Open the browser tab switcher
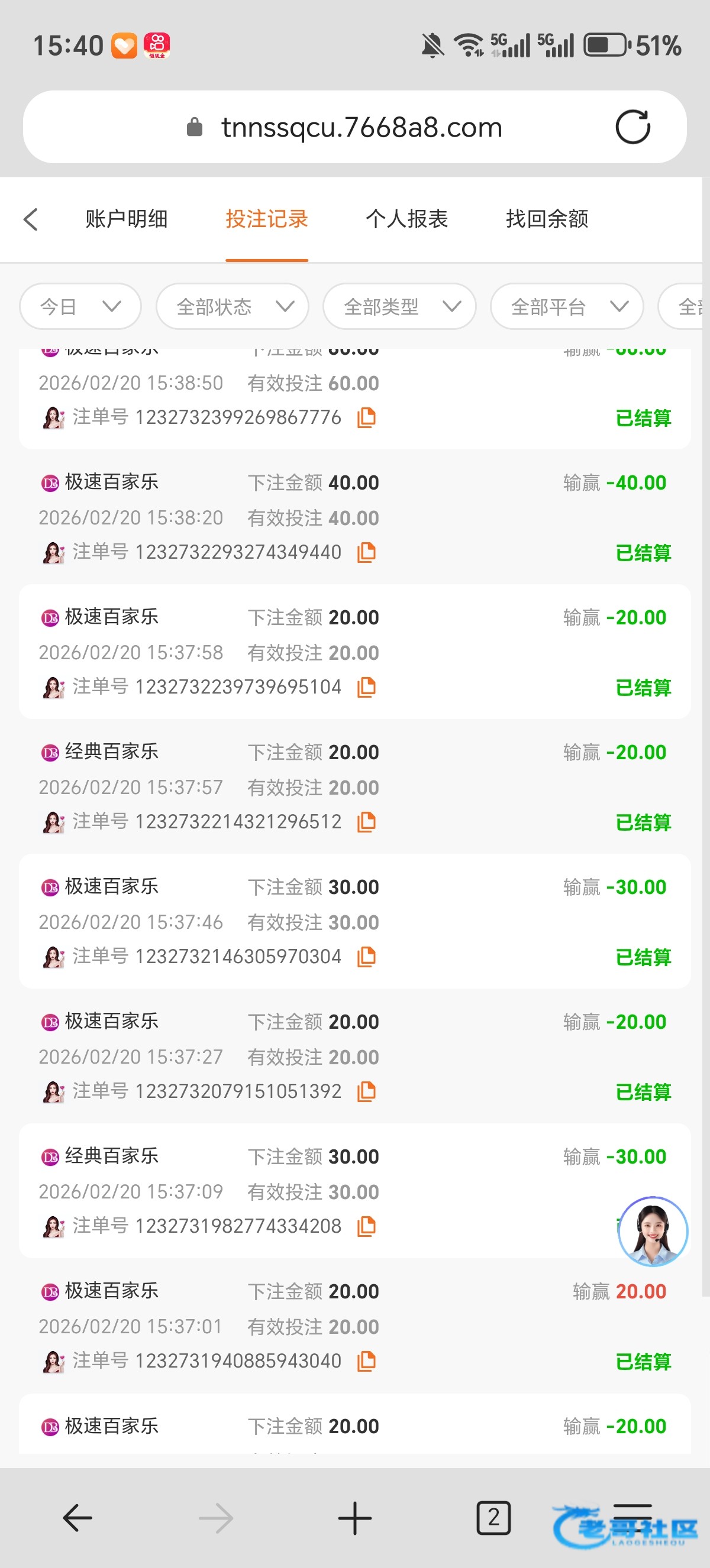 point(493,1518)
